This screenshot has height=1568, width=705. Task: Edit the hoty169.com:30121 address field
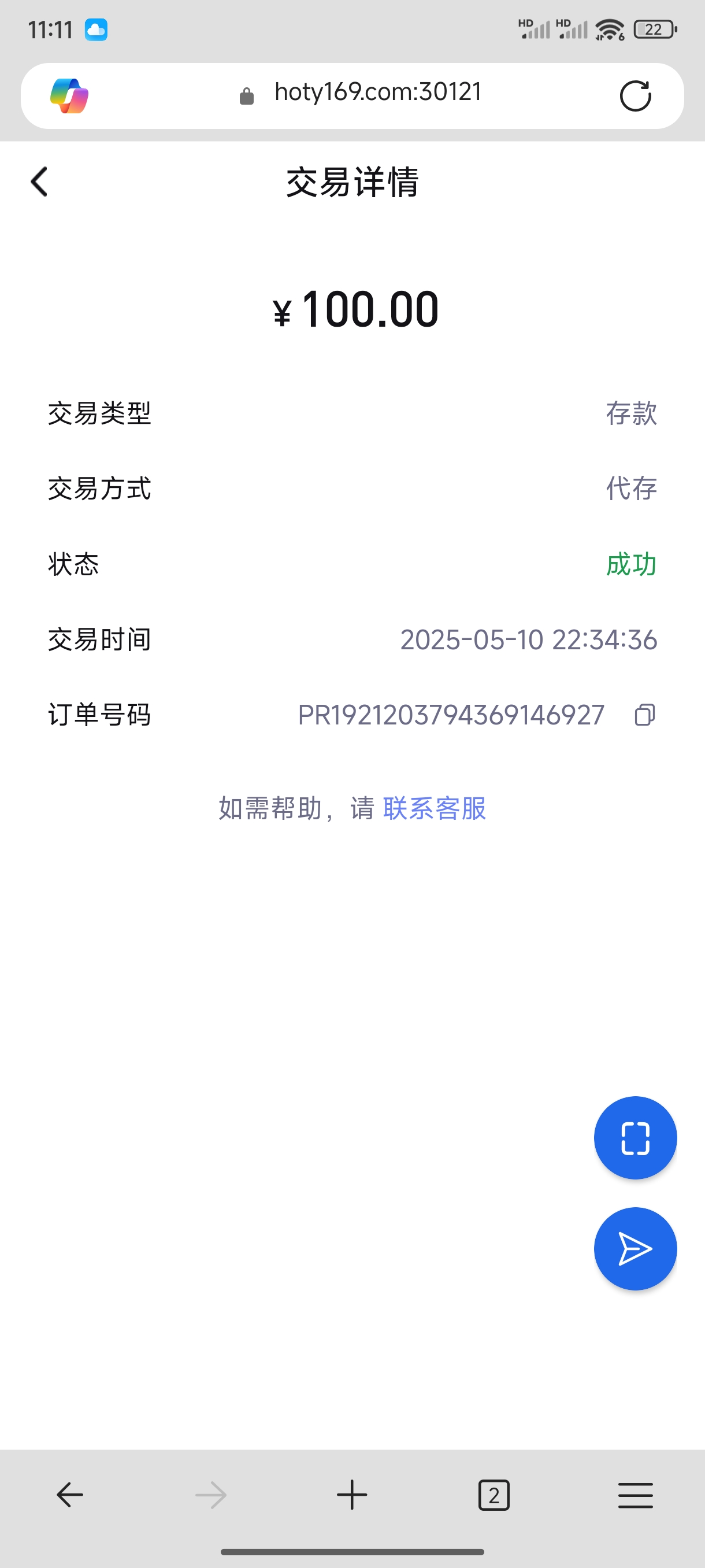[377, 93]
